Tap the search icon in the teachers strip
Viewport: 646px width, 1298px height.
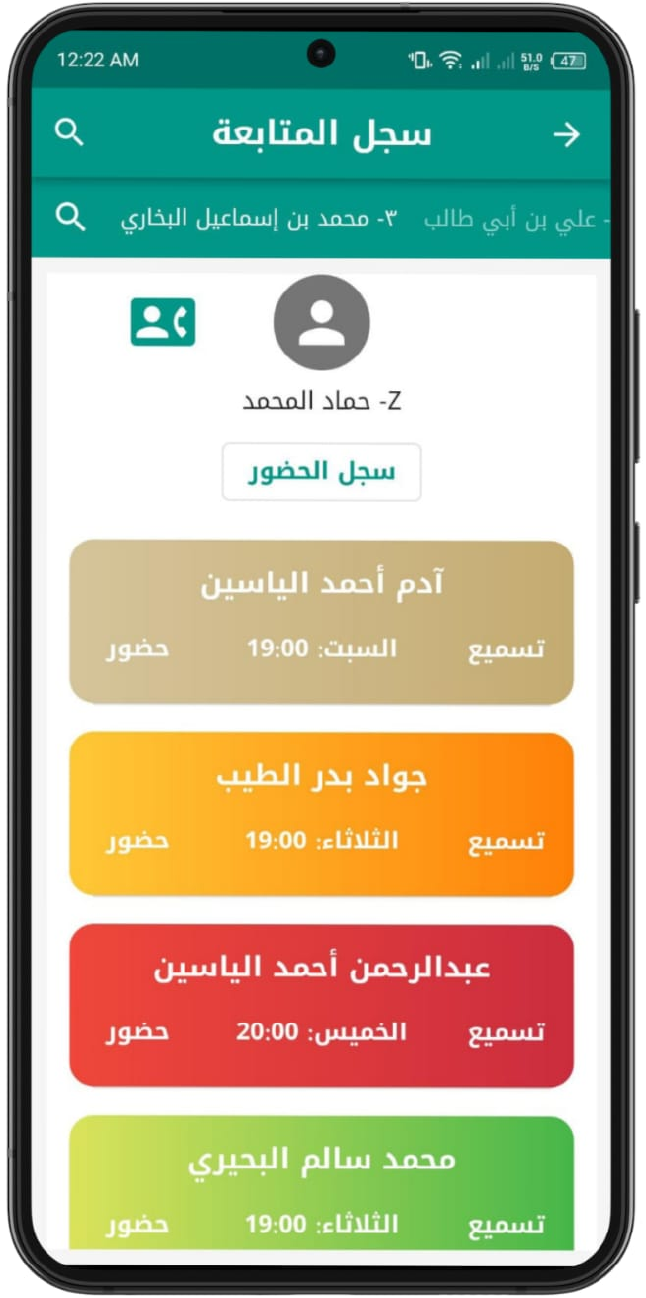[71, 217]
